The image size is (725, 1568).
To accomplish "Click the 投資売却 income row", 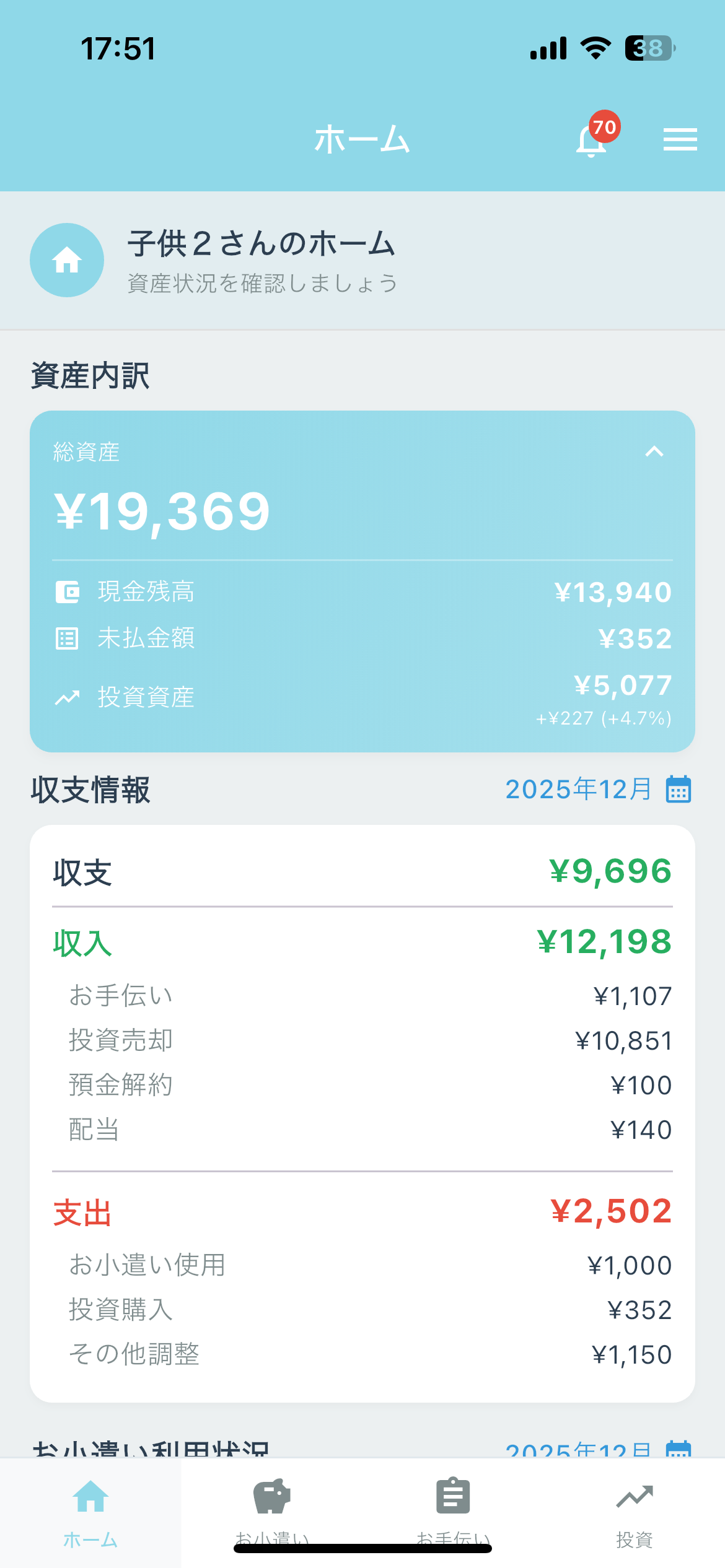I will 362,1040.
